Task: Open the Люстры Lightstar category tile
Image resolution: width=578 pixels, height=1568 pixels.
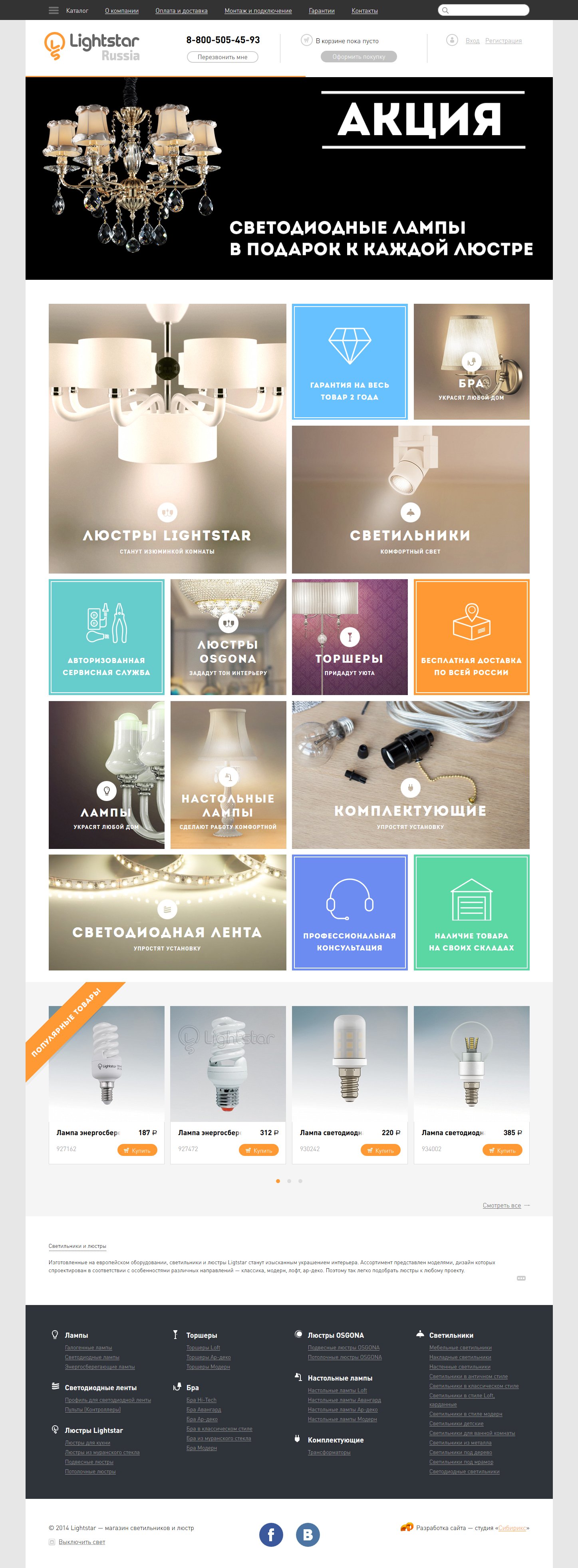Action: (x=167, y=438)
